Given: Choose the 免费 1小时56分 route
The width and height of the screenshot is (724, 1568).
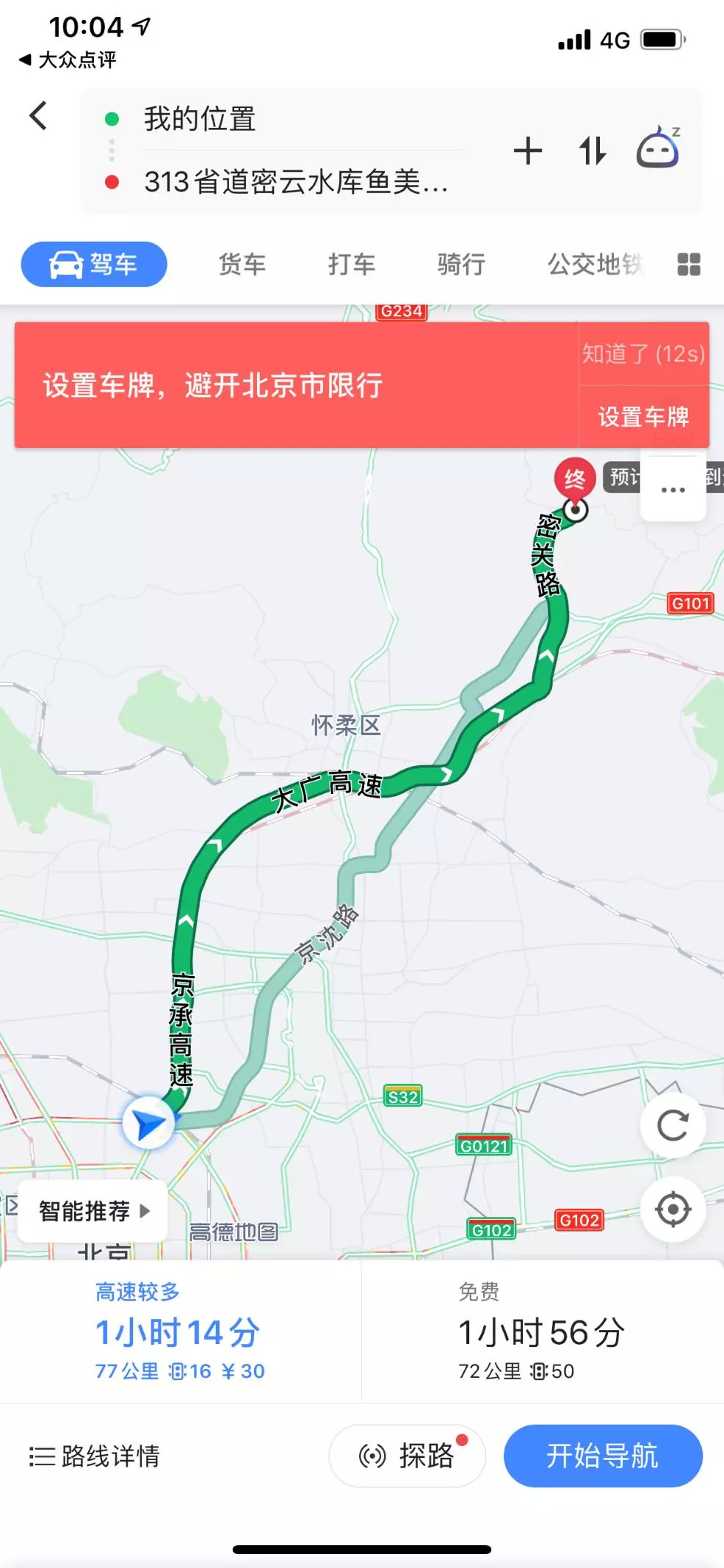Looking at the screenshot, I should (542, 1332).
